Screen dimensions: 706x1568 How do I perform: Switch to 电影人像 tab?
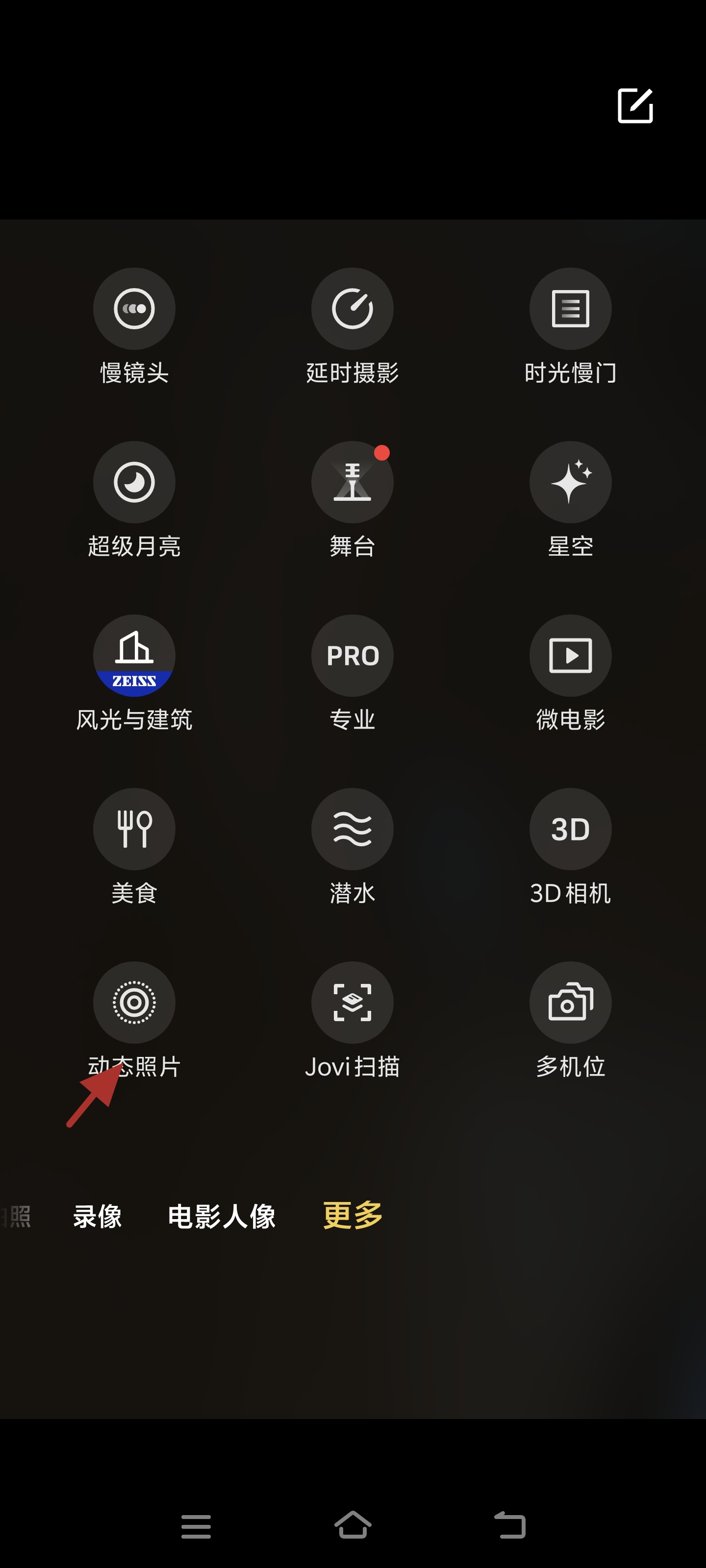(222, 1216)
